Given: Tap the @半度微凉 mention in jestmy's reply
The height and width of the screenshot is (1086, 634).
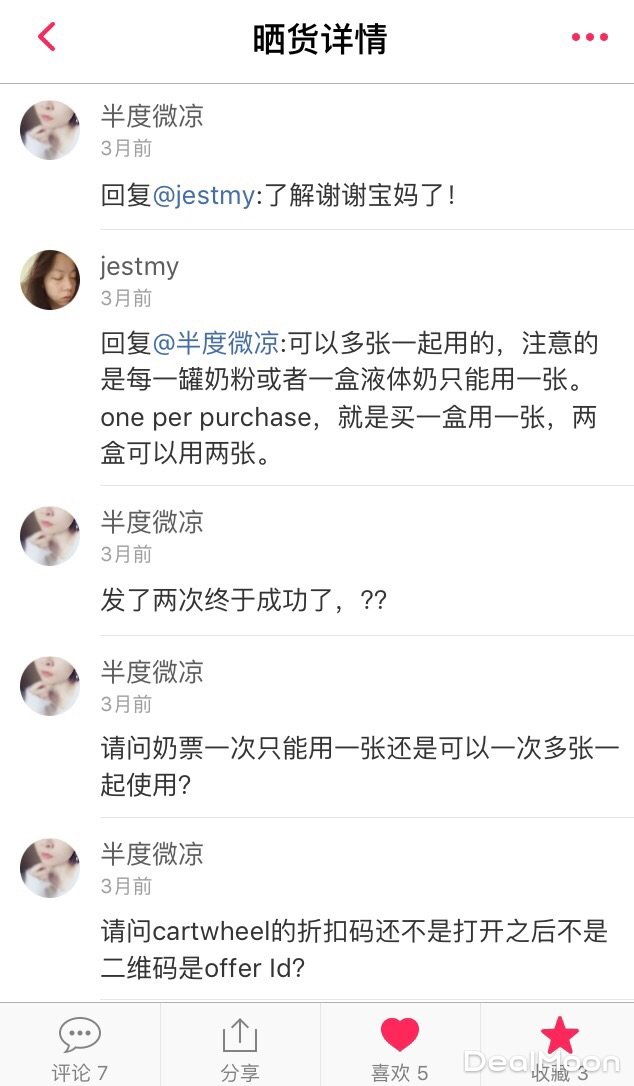Looking at the screenshot, I should coord(215,344).
